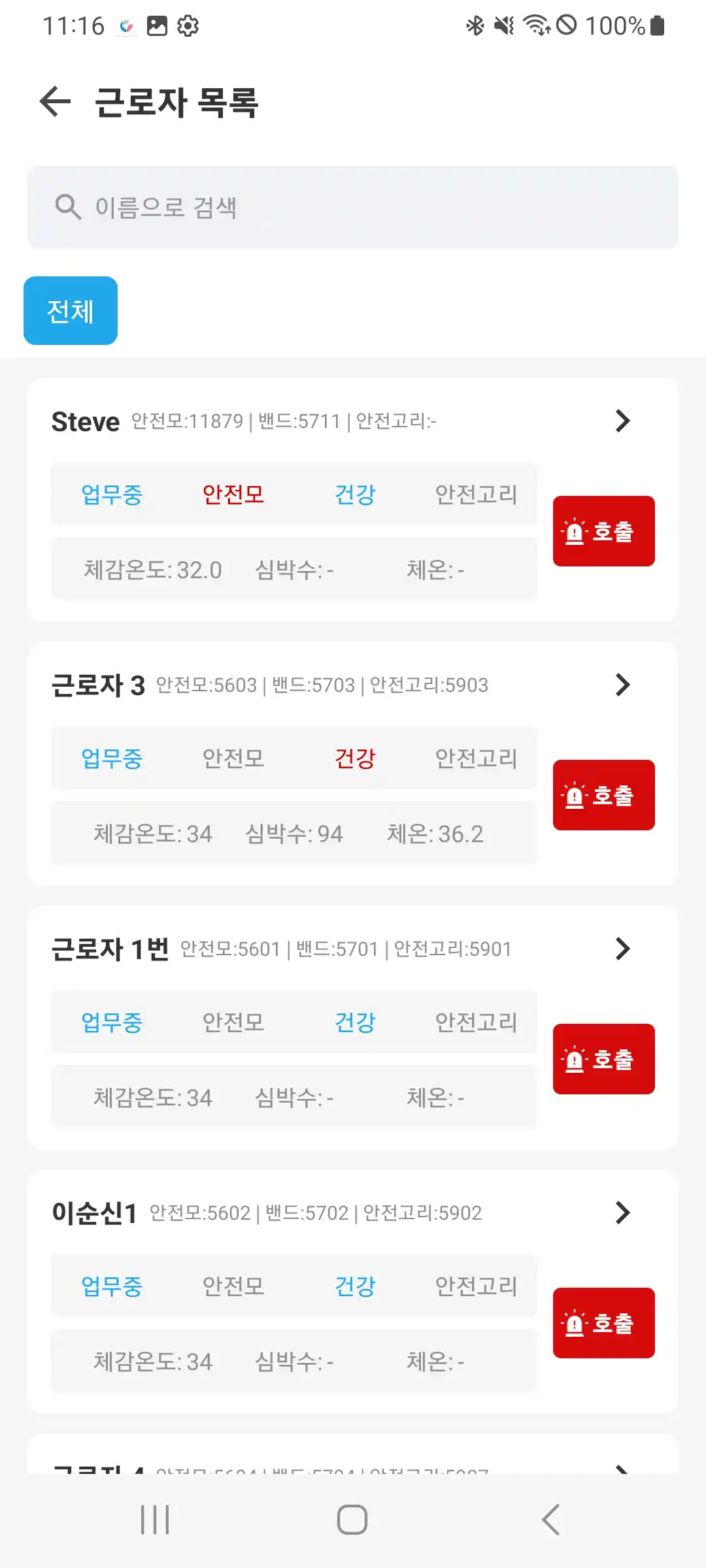Select the 전체 filter chip
706x1568 pixels.
click(x=71, y=310)
